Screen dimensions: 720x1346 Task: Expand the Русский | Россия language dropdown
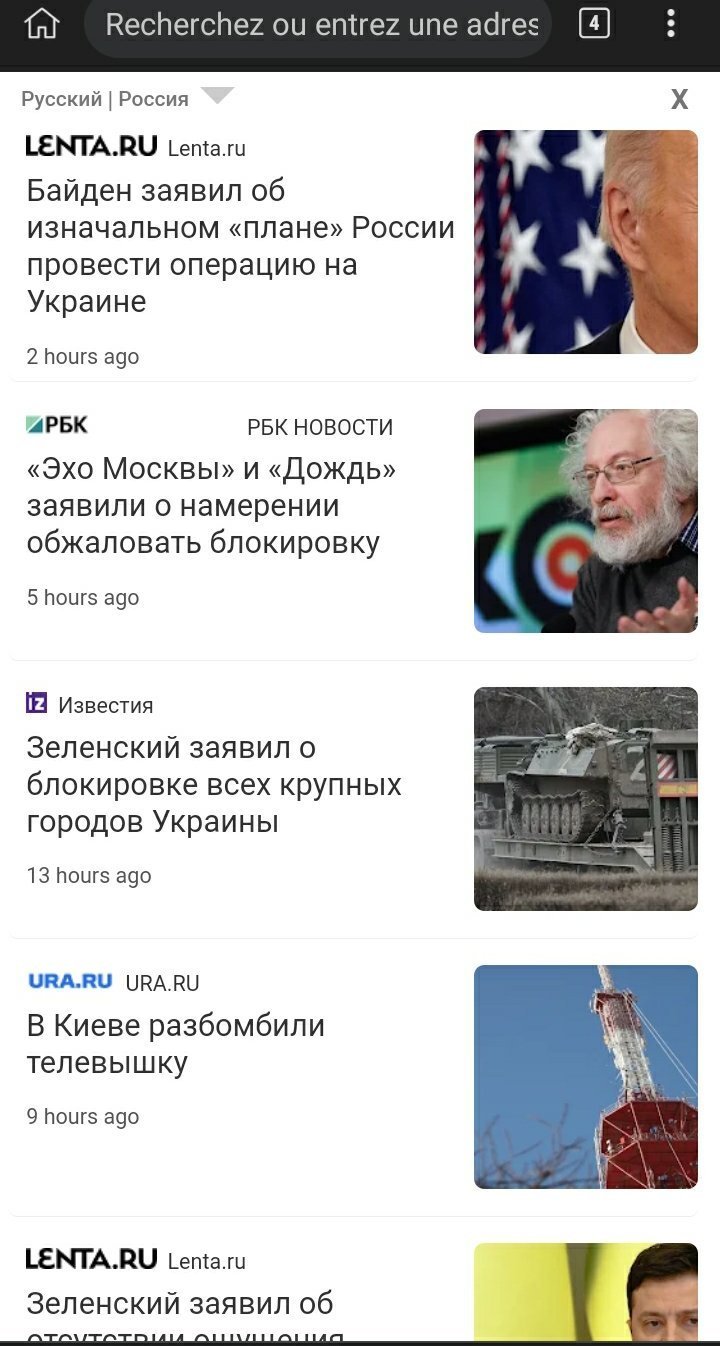pos(217,96)
